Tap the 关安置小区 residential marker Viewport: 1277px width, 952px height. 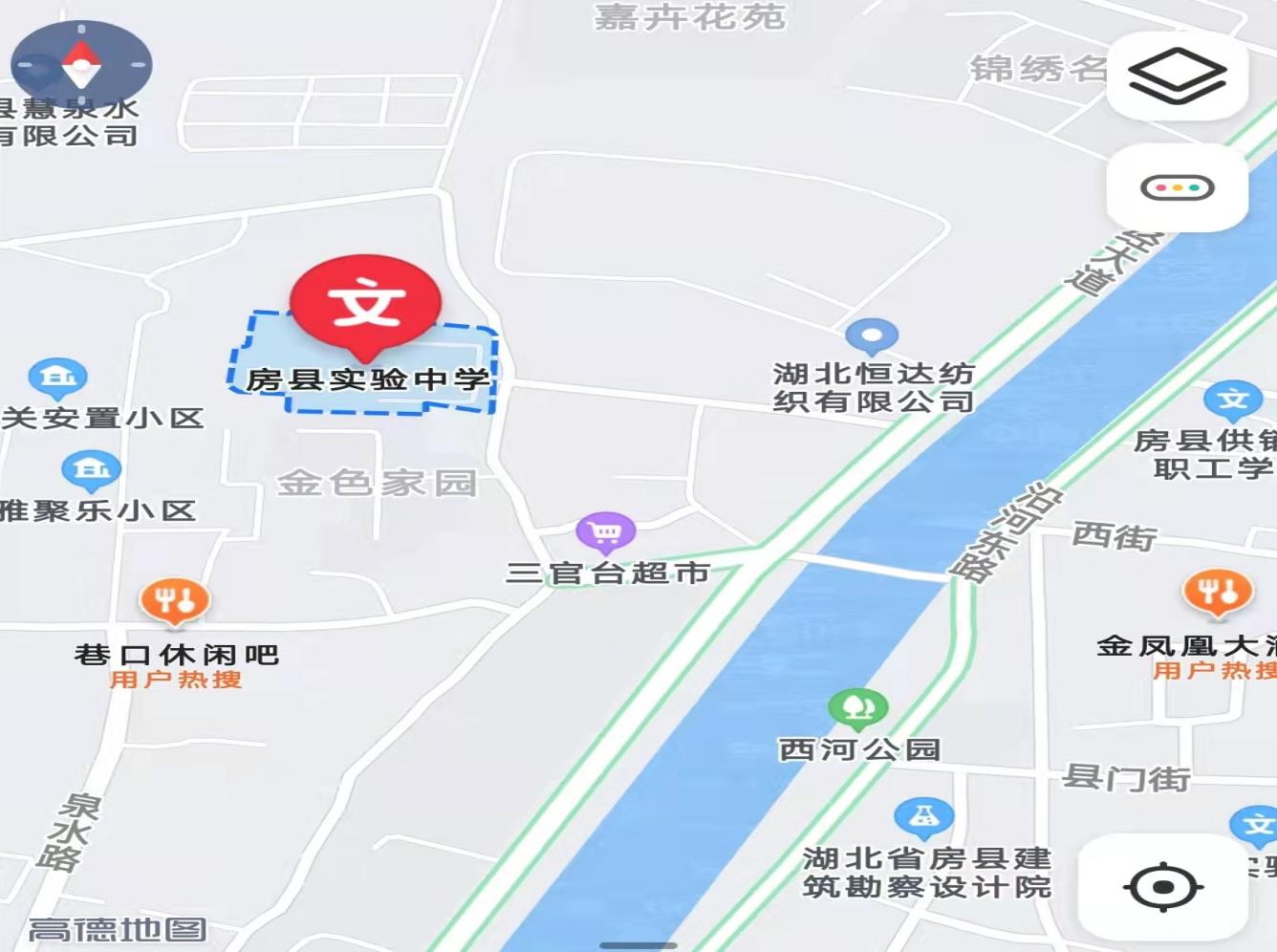[57, 378]
